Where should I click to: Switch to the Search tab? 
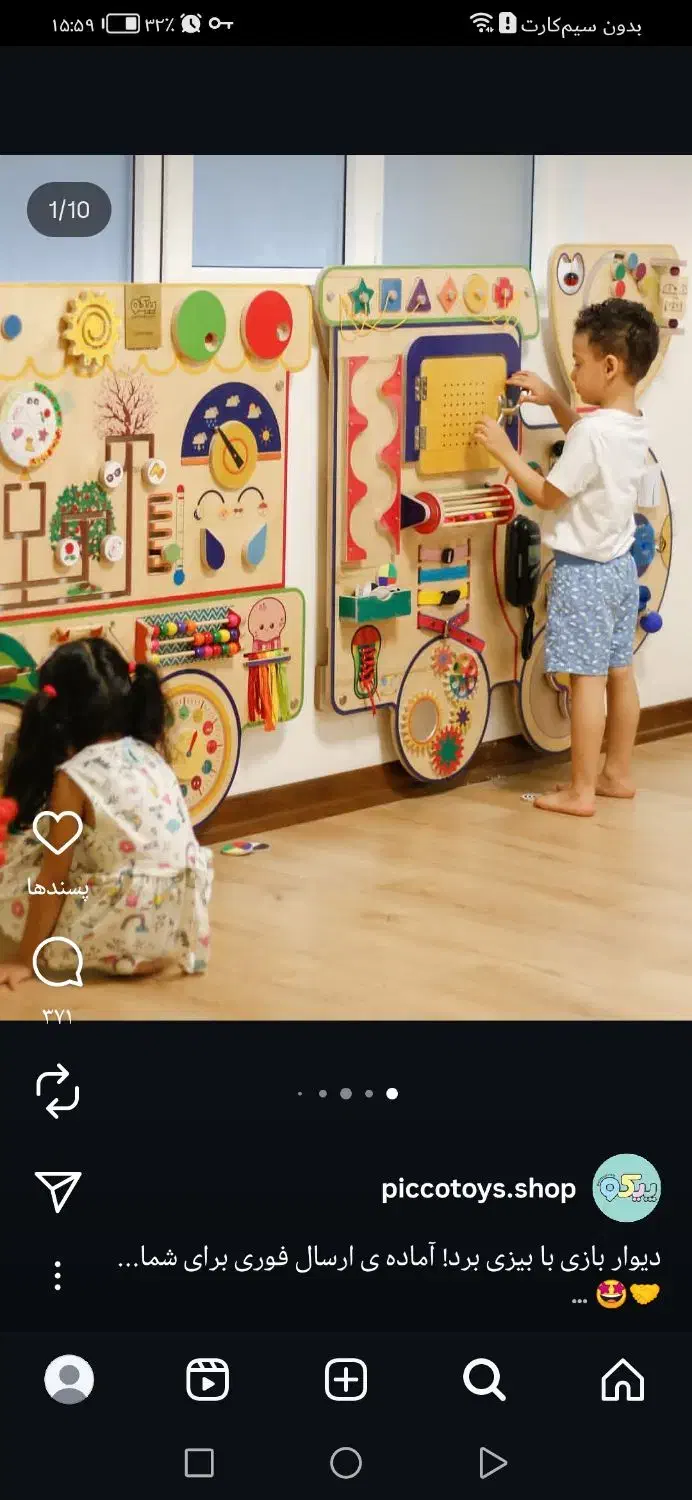point(484,1380)
